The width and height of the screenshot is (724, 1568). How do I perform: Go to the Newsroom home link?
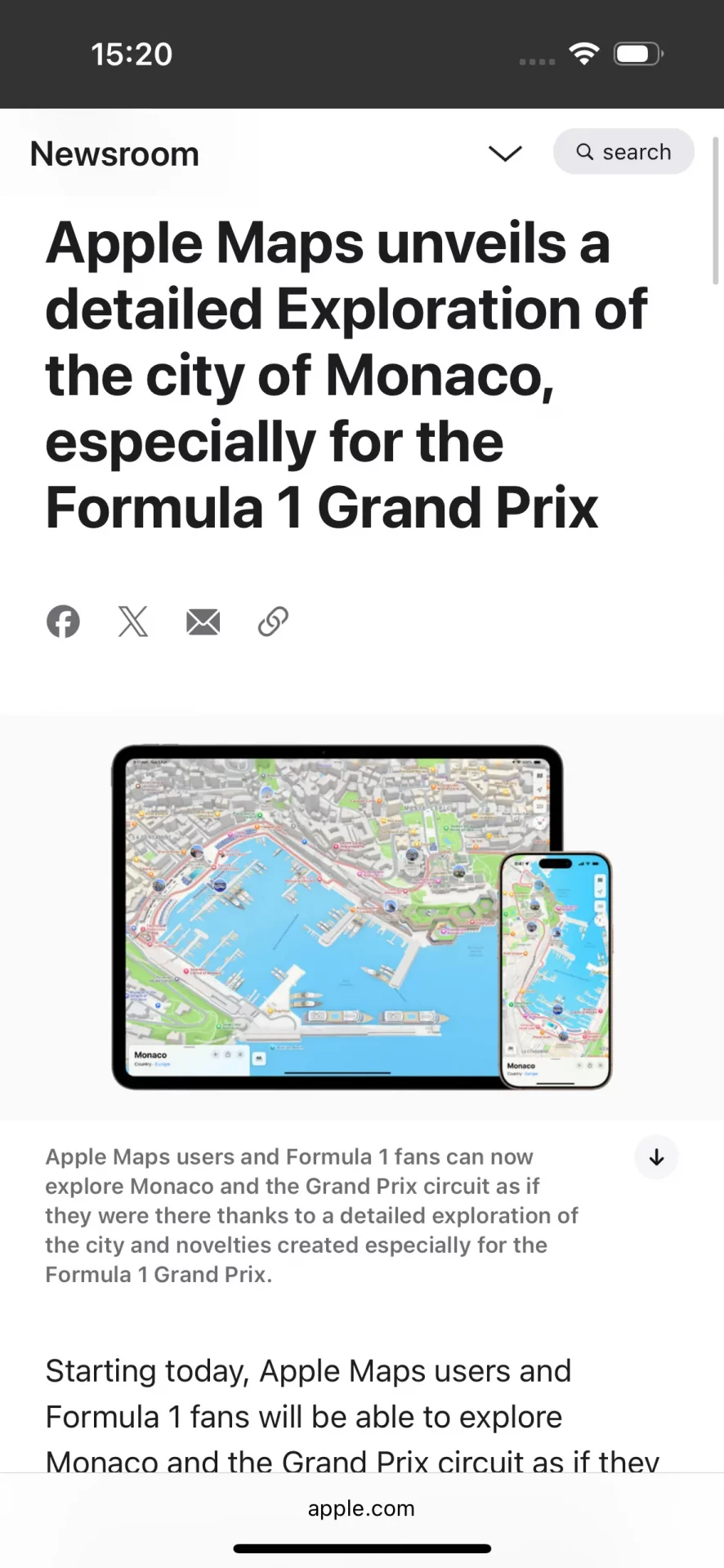coord(114,154)
